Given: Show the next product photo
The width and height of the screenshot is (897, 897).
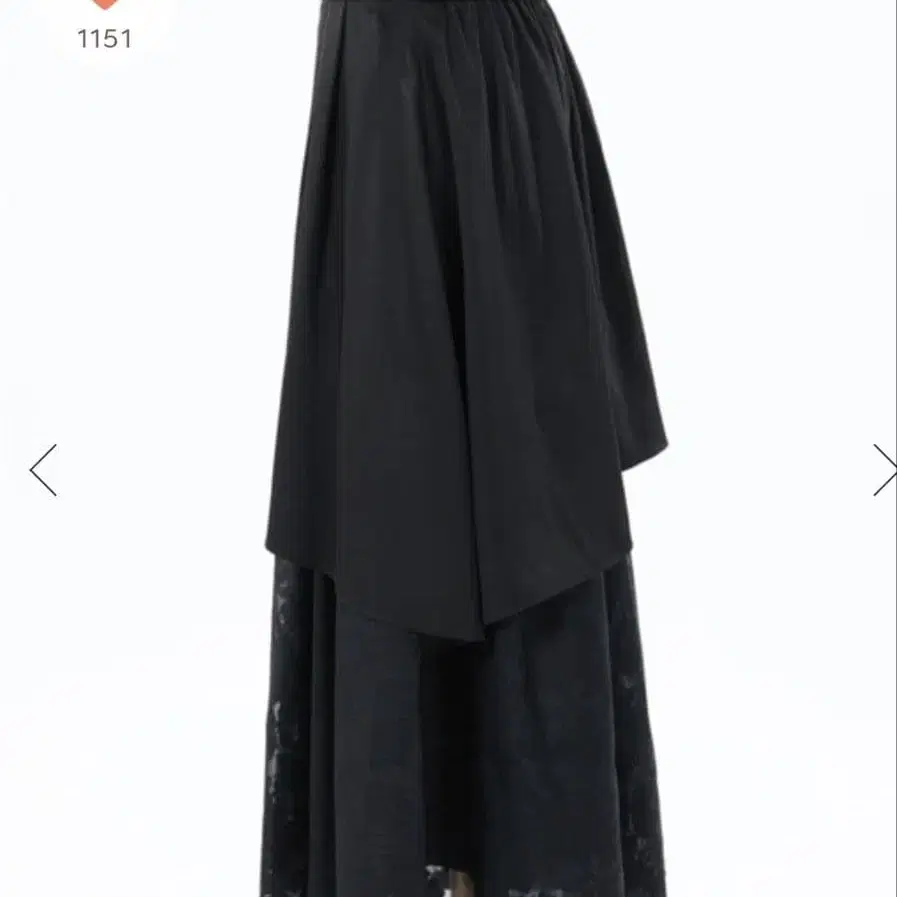Looking at the screenshot, I should coord(883,470).
